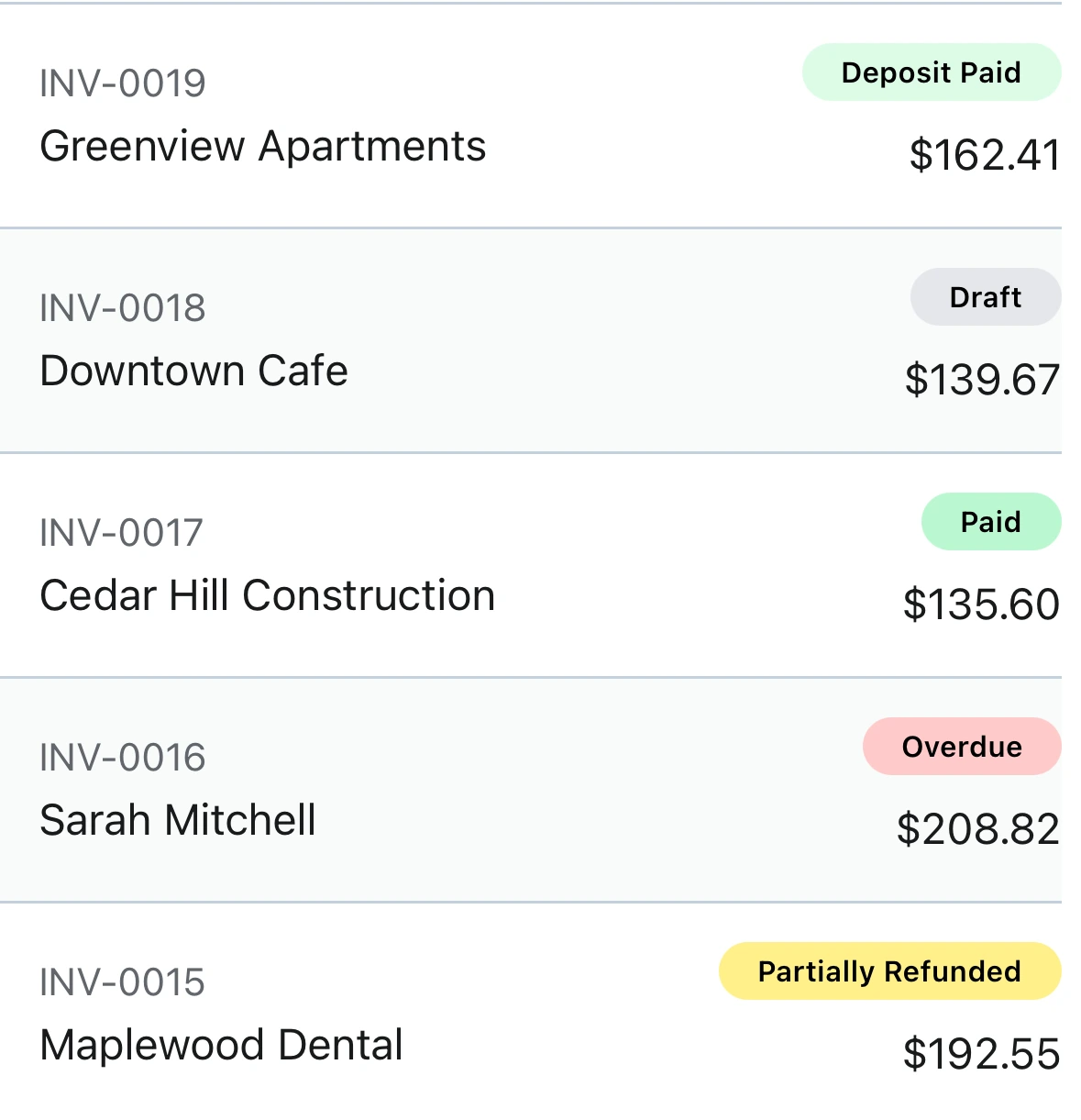Open invoice INV-0016 details
Image resolution: width=1081 pixels, height=1120 pixels.
pyautogui.click(x=122, y=757)
